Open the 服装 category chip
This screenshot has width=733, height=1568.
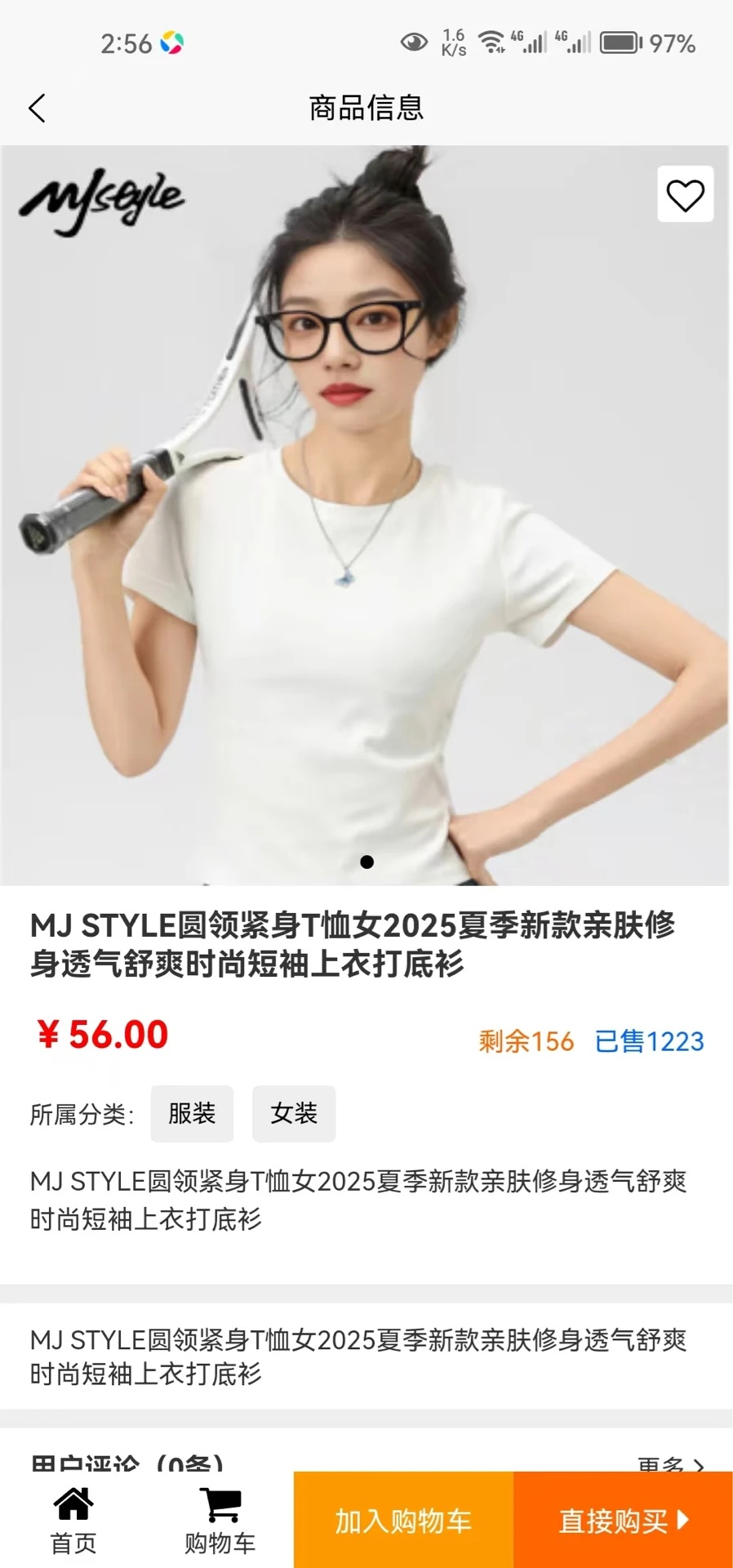(x=192, y=1113)
